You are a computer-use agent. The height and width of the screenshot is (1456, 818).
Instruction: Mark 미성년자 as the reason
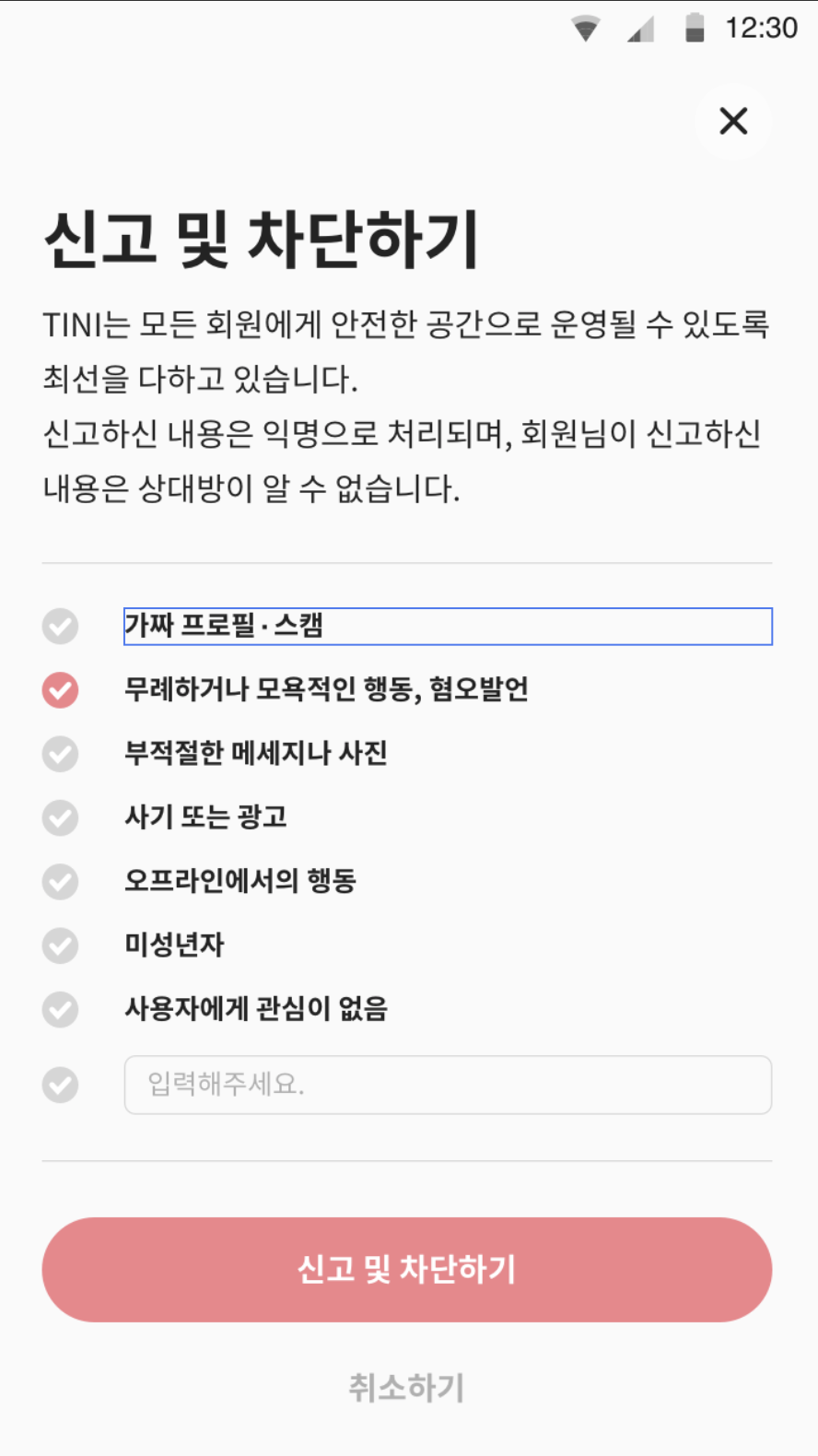click(x=60, y=945)
